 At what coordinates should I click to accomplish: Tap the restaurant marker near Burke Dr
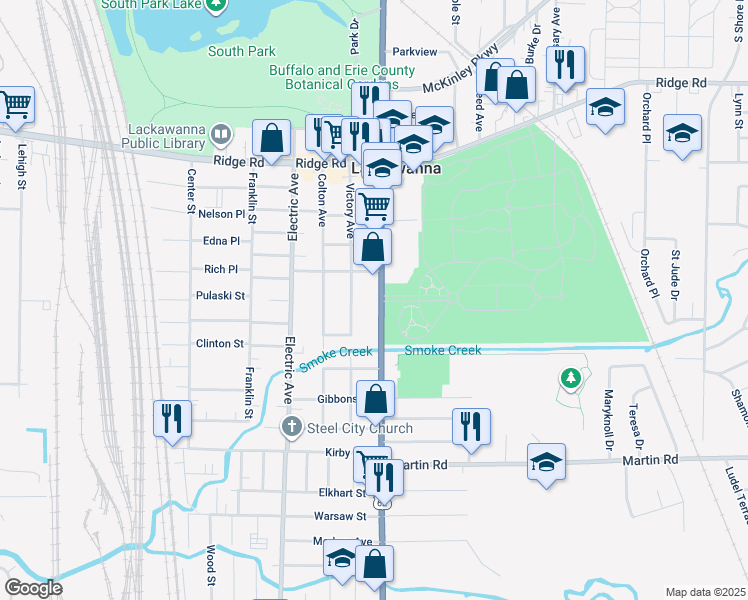tap(565, 67)
